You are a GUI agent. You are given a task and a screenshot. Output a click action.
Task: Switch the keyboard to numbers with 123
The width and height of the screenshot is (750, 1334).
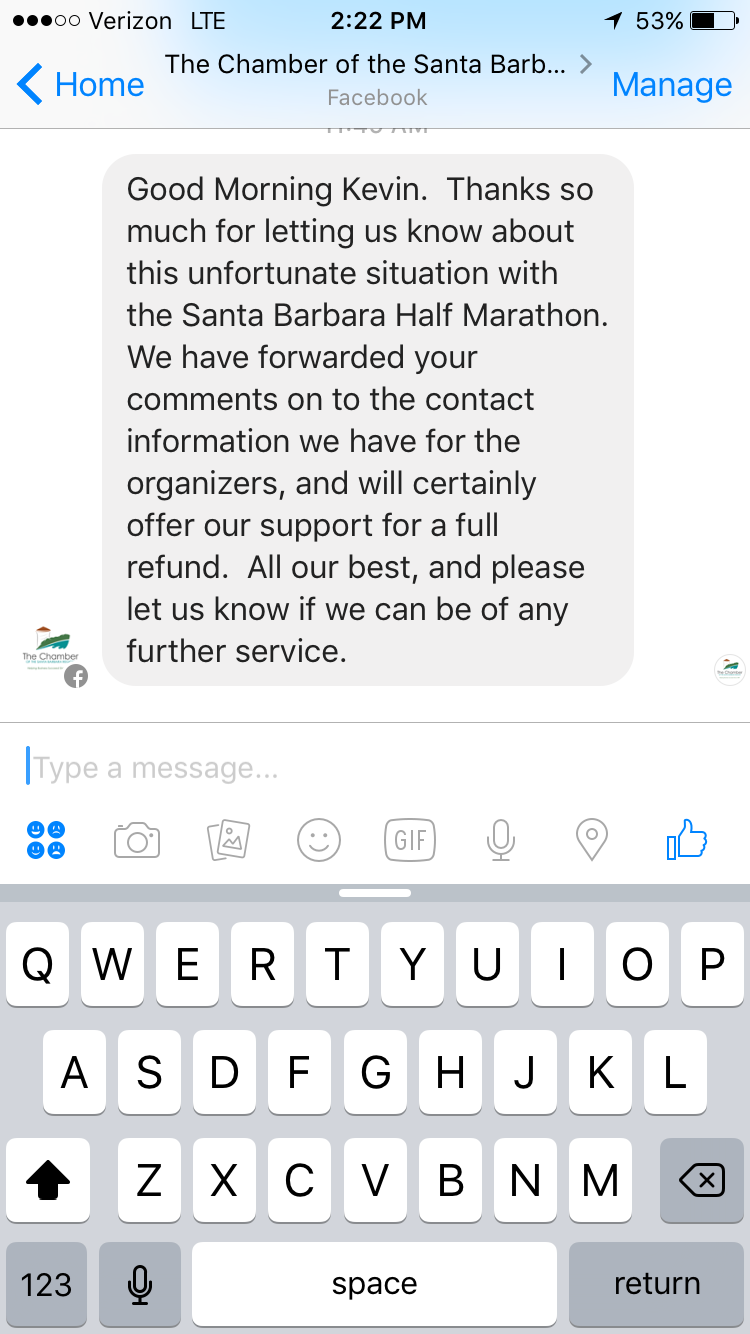click(x=46, y=1284)
